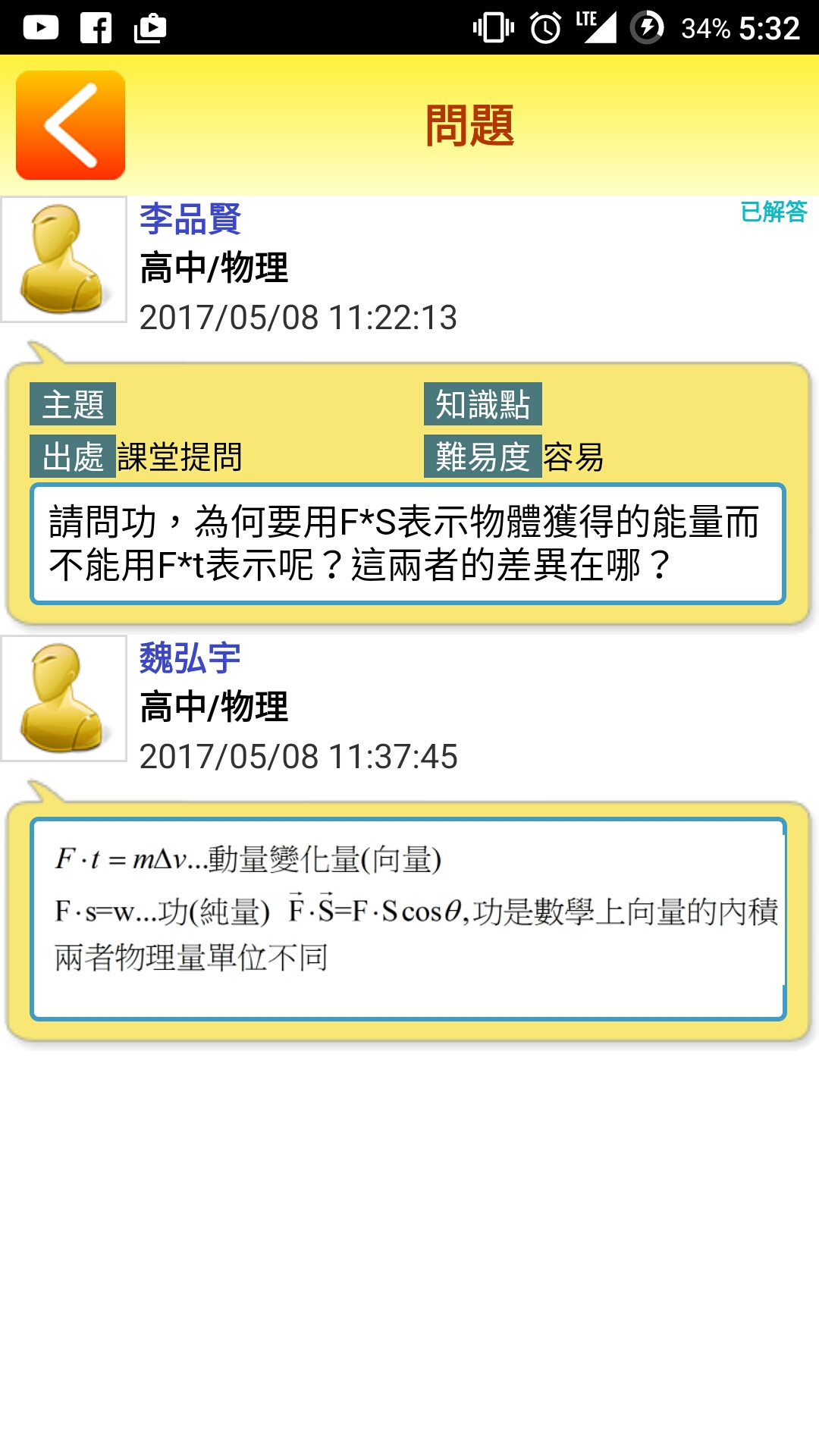Open 魏弘宇's profile avatar
819x1456 pixels.
point(64,698)
